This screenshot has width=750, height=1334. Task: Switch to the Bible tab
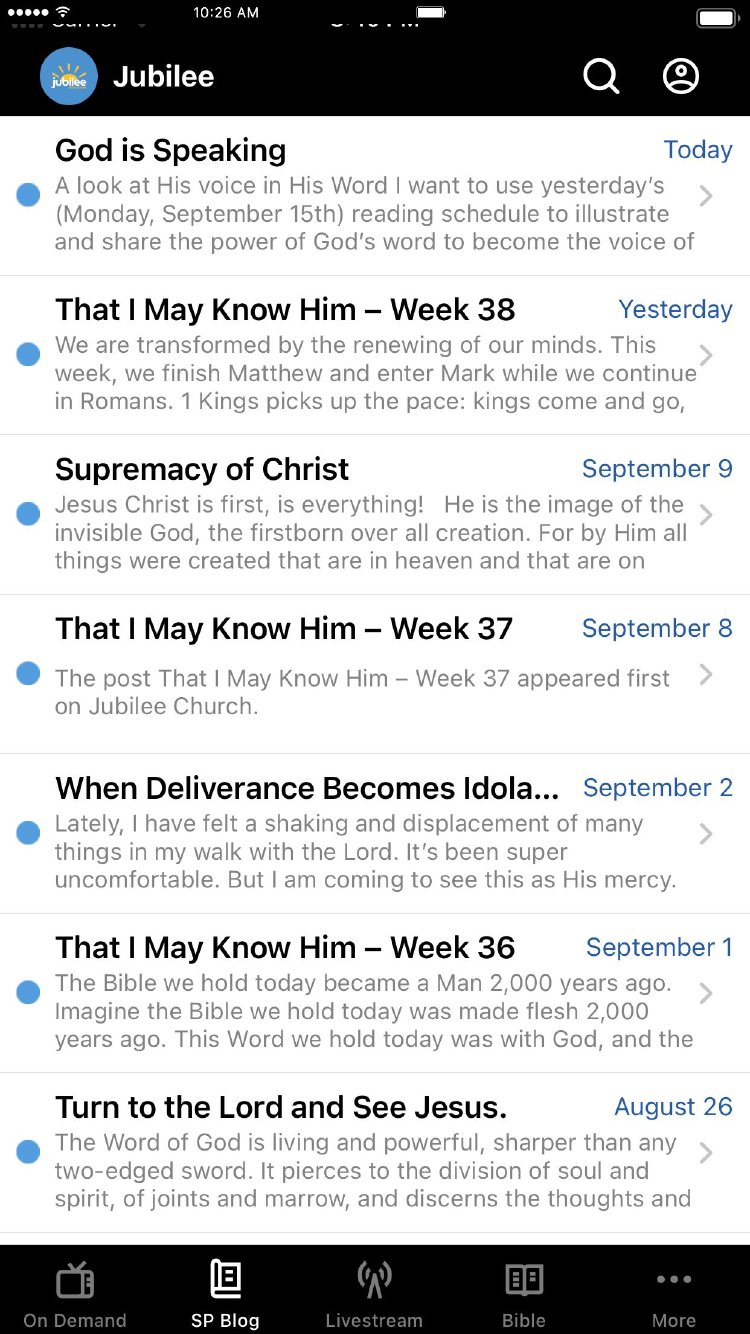click(x=524, y=1294)
